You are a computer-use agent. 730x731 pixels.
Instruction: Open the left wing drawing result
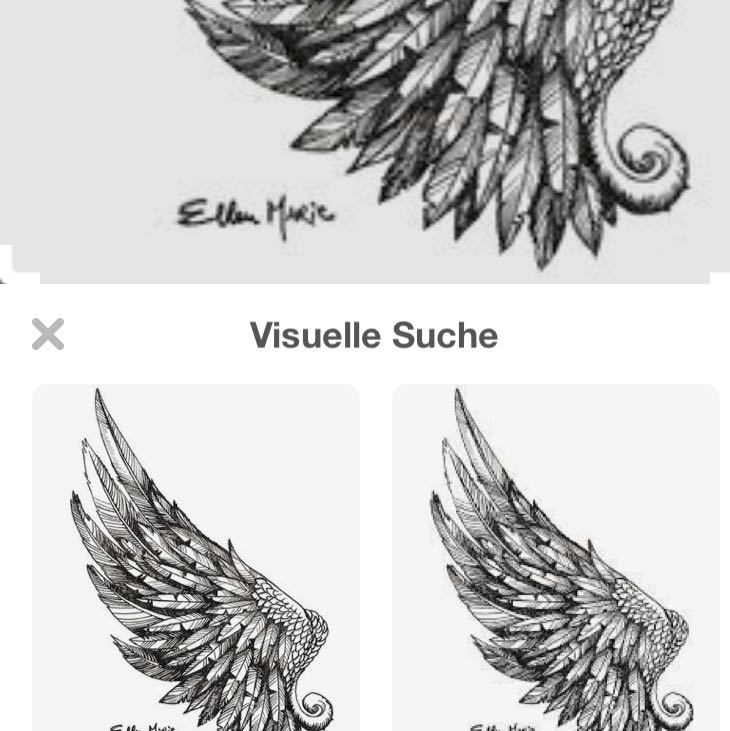tap(196, 558)
